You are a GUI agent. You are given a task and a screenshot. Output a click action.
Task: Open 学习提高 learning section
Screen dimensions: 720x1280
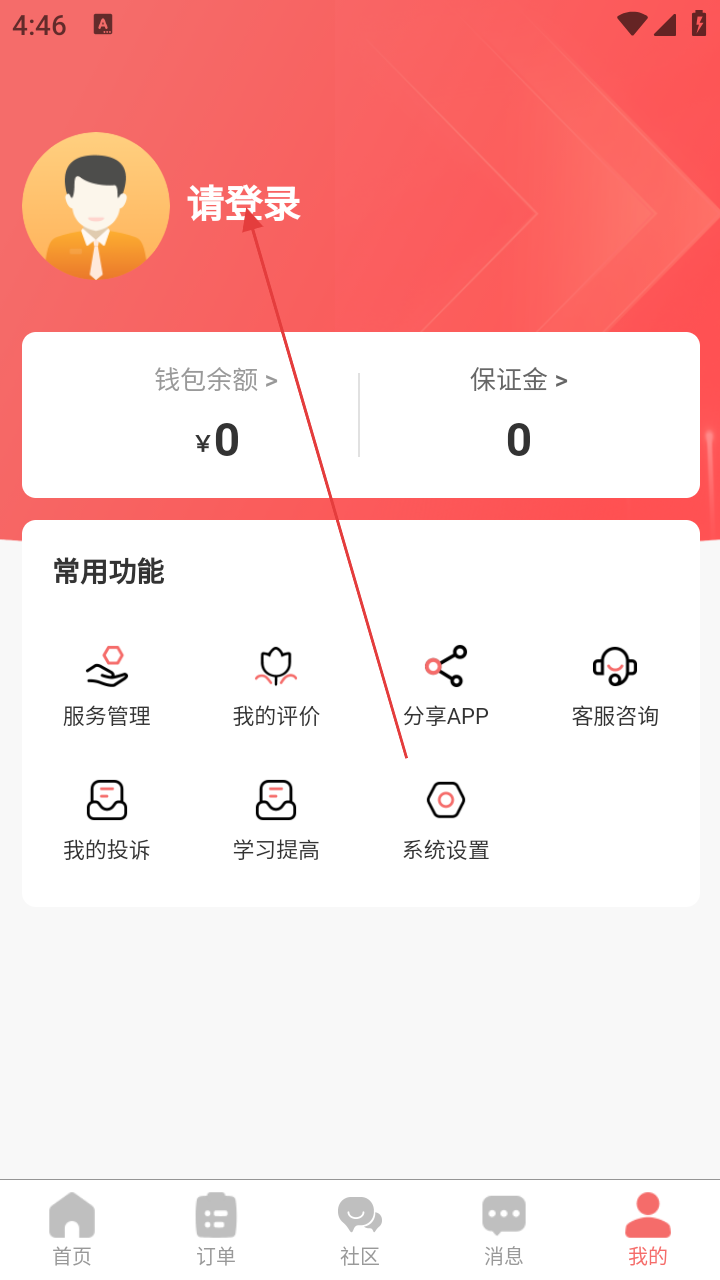coord(276,820)
